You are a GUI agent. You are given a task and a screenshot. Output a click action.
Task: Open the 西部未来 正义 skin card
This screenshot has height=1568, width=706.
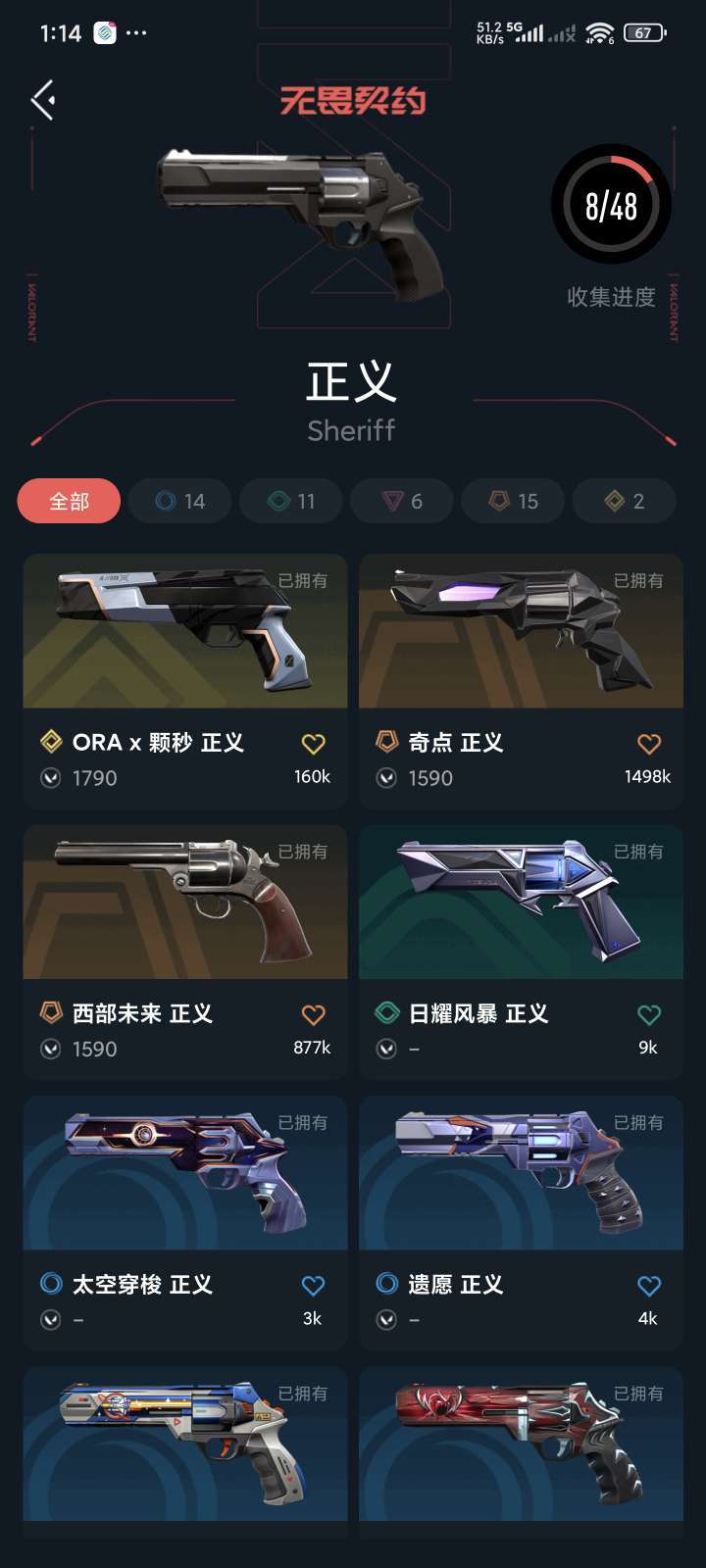[185, 903]
